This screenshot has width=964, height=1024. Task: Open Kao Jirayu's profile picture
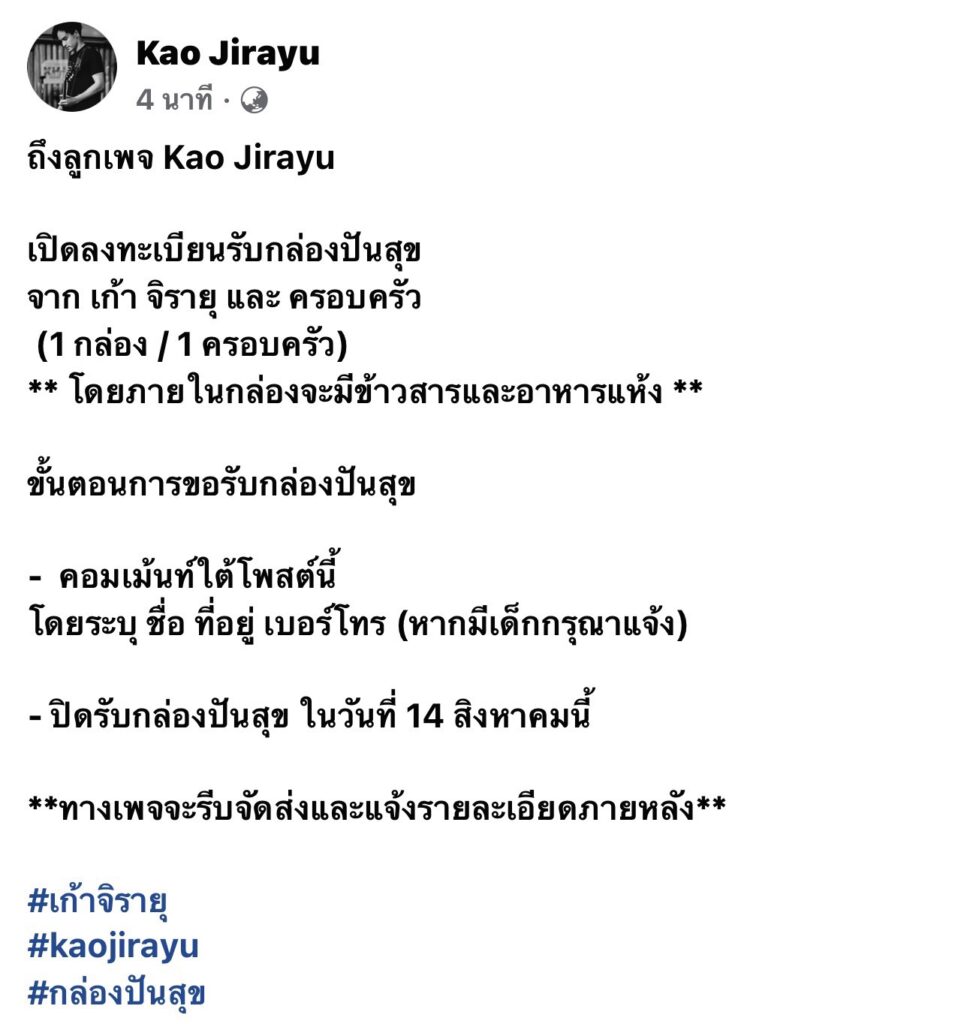pyautogui.click(x=71, y=67)
